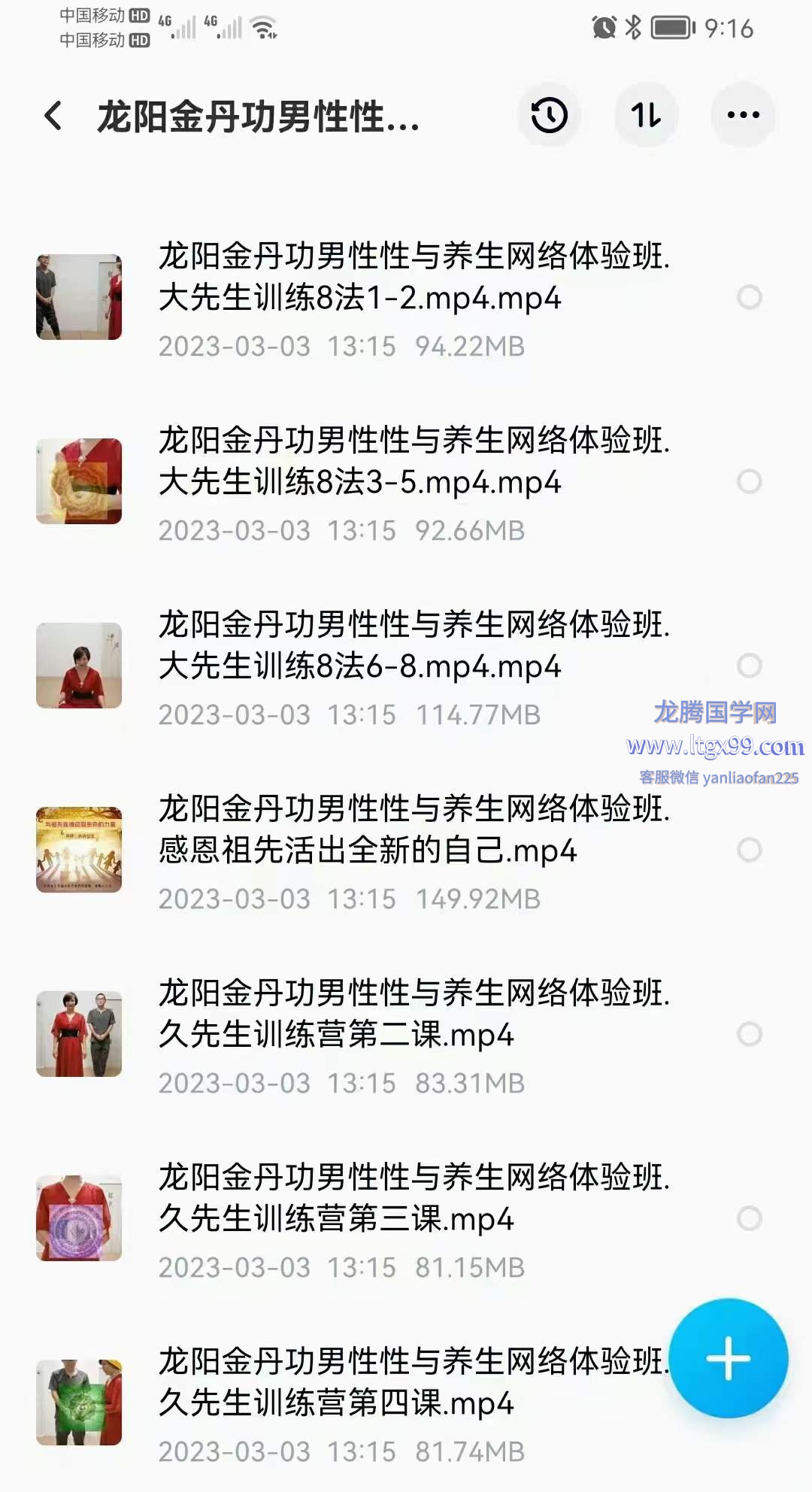Go back using the back arrow
This screenshot has width=812, height=1492.
pyautogui.click(x=53, y=116)
